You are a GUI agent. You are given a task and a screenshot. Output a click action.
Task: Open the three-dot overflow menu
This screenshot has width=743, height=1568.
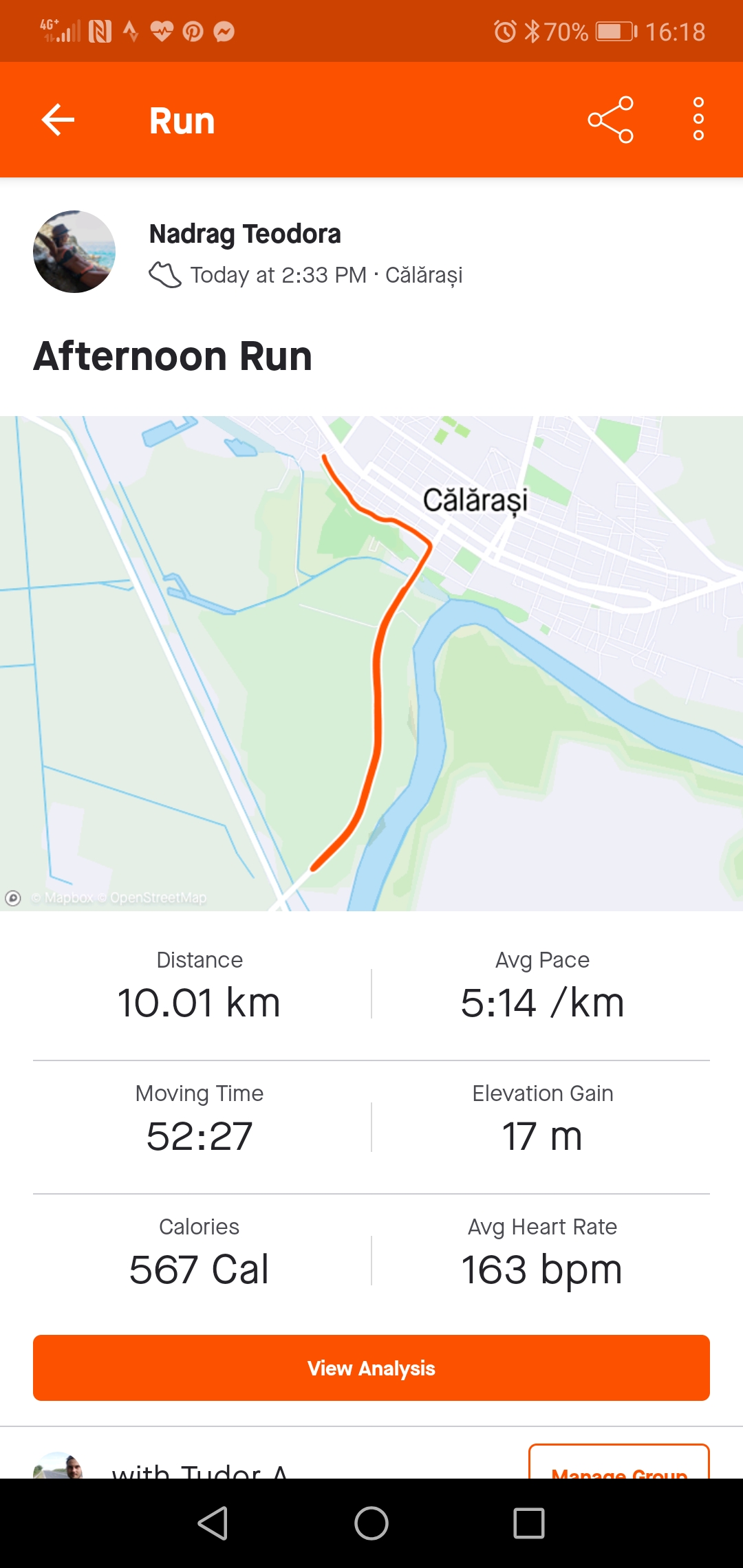698,120
